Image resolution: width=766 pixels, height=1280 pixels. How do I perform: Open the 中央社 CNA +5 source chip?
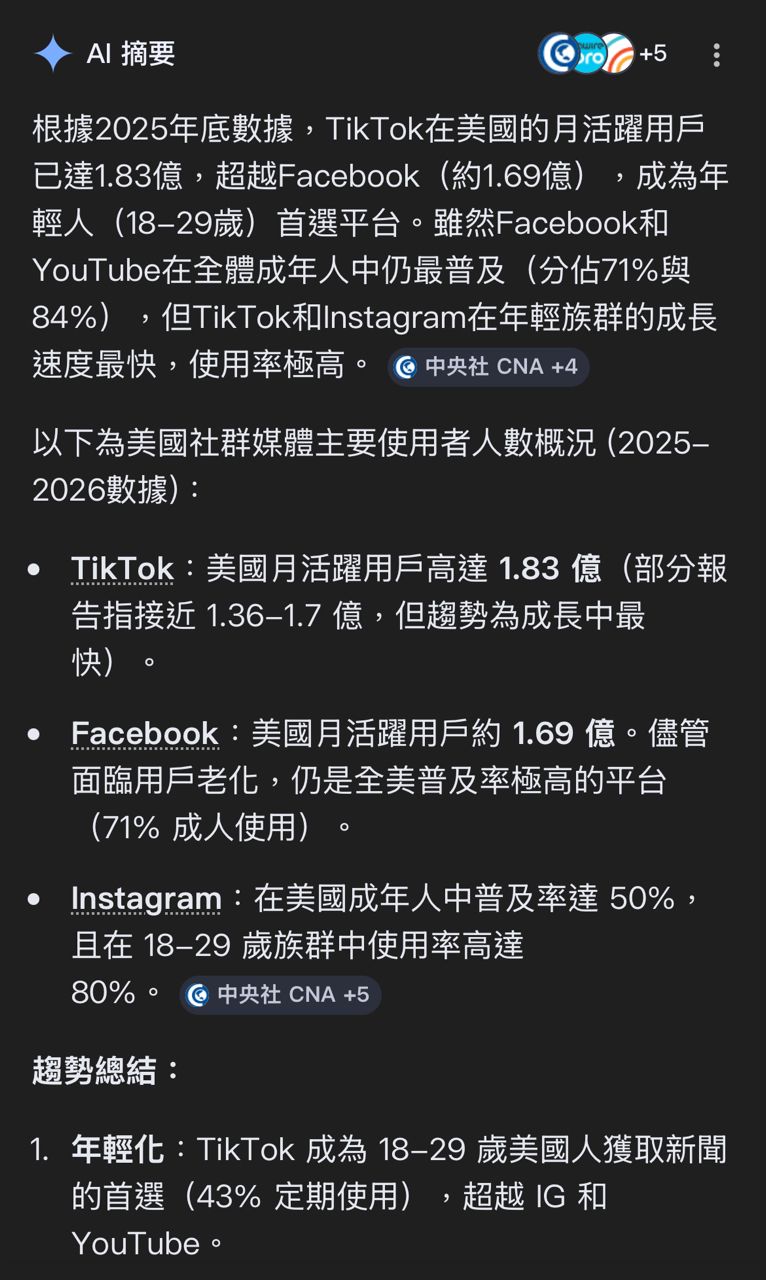click(x=280, y=995)
